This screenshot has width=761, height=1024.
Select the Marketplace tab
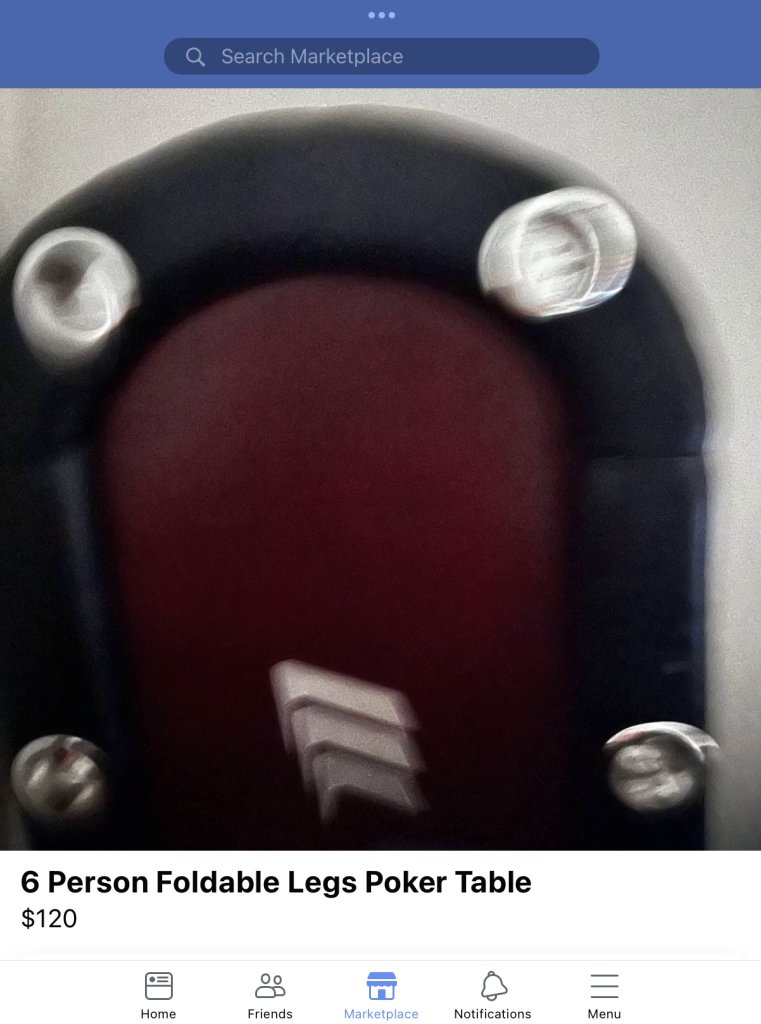[x=381, y=994]
